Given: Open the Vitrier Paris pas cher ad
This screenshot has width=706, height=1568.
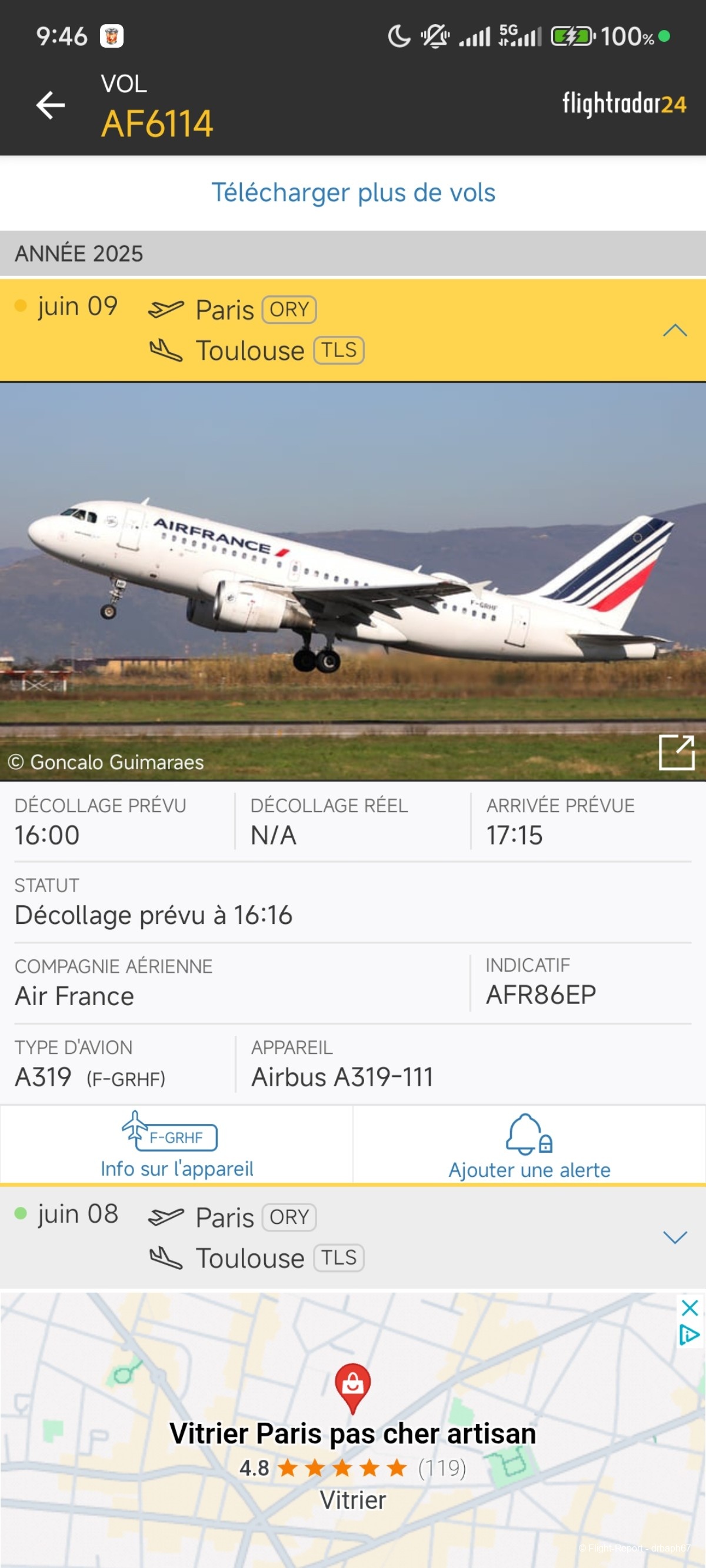Looking at the screenshot, I should pyautogui.click(x=352, y=1433).
